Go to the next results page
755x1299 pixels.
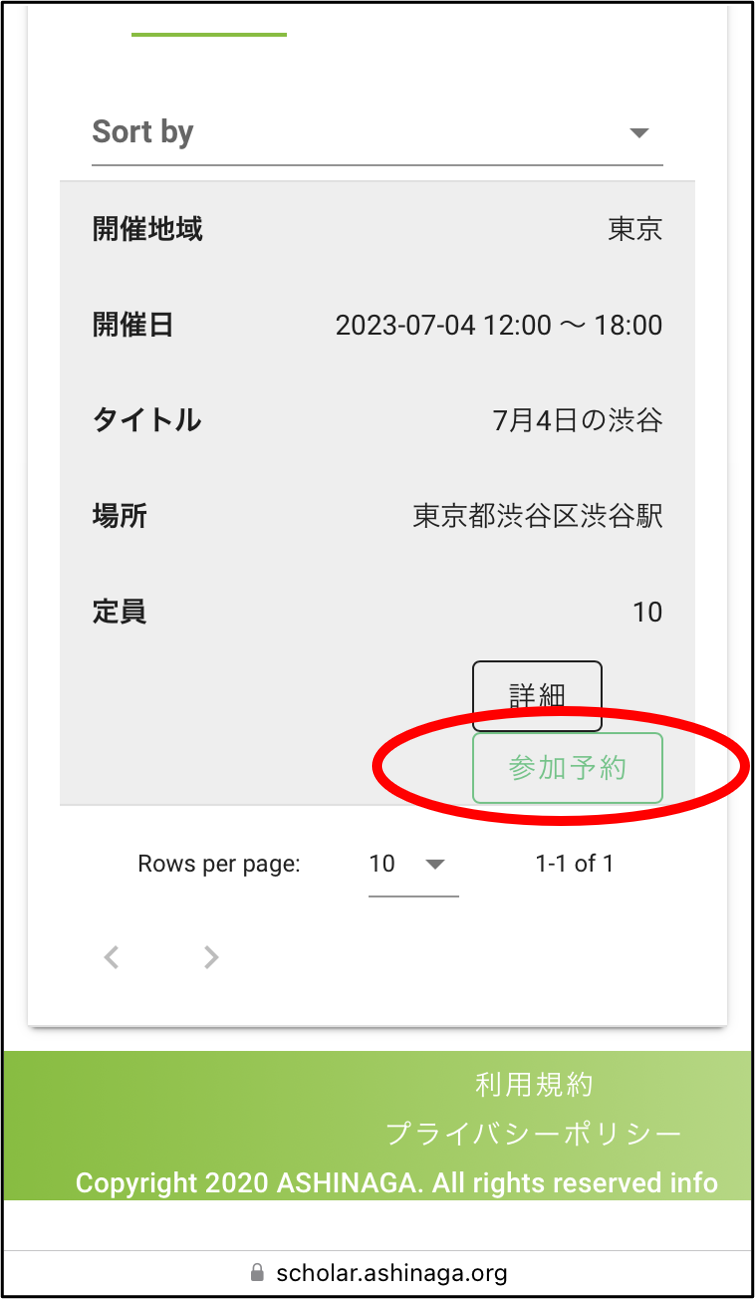210,958
